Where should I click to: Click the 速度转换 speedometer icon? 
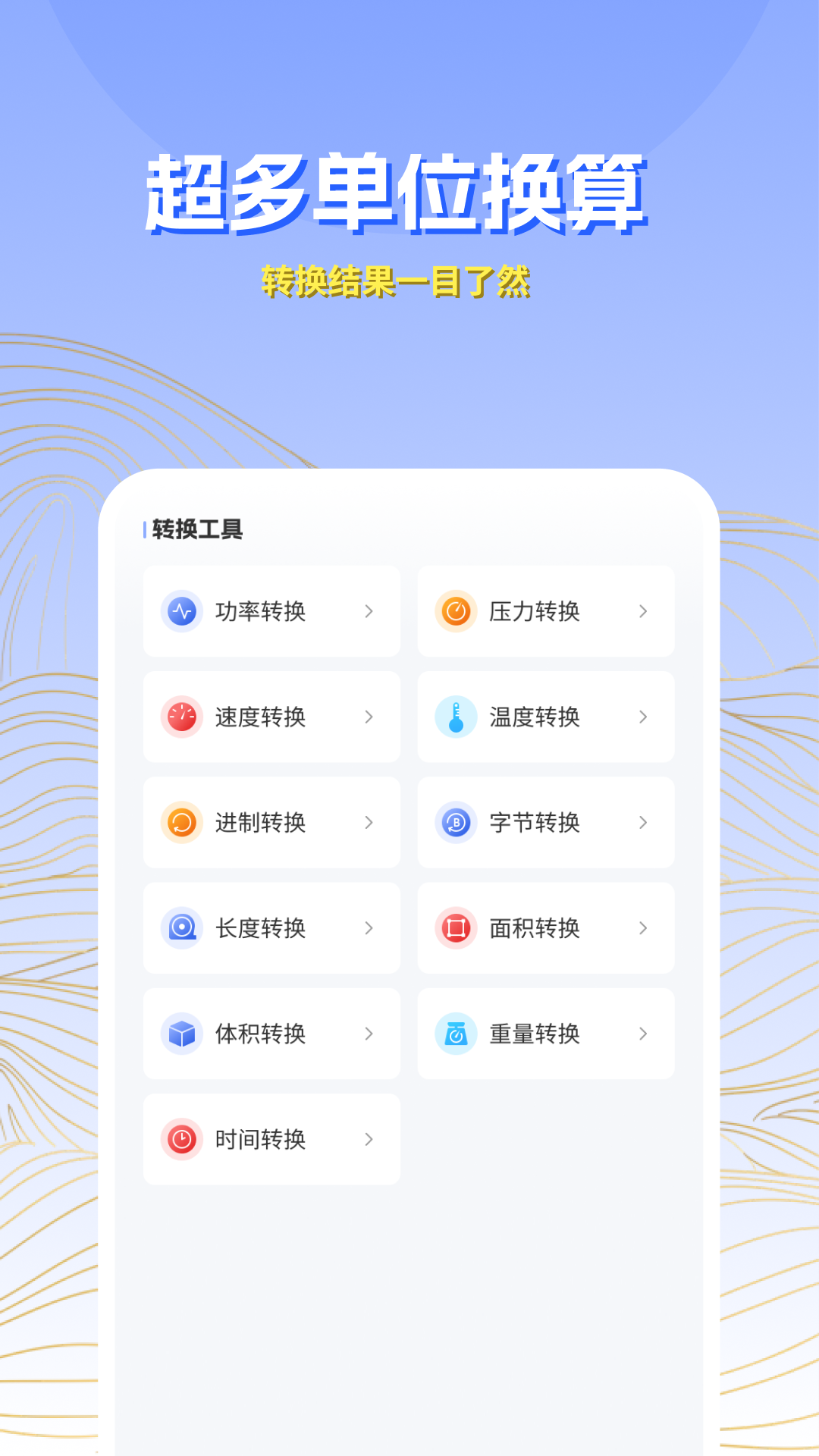click(x=181, y=717)
